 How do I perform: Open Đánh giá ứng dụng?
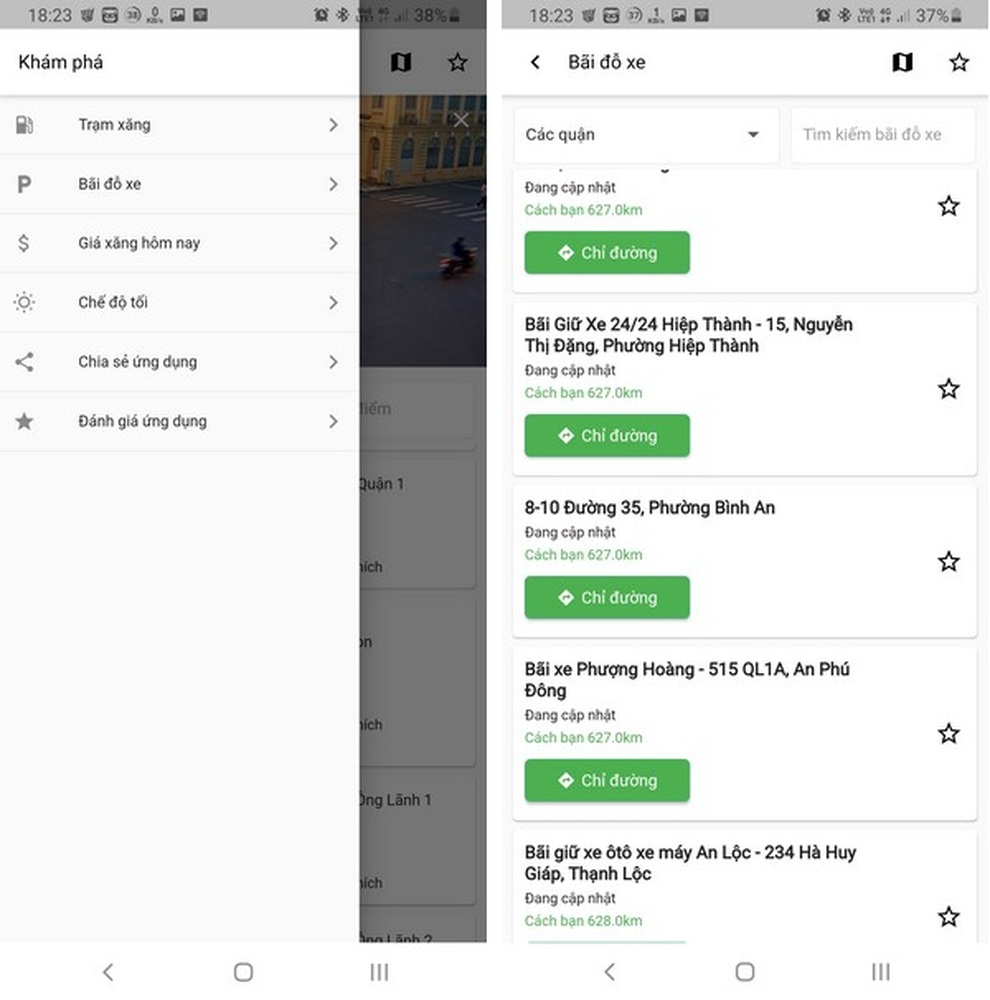180,421
